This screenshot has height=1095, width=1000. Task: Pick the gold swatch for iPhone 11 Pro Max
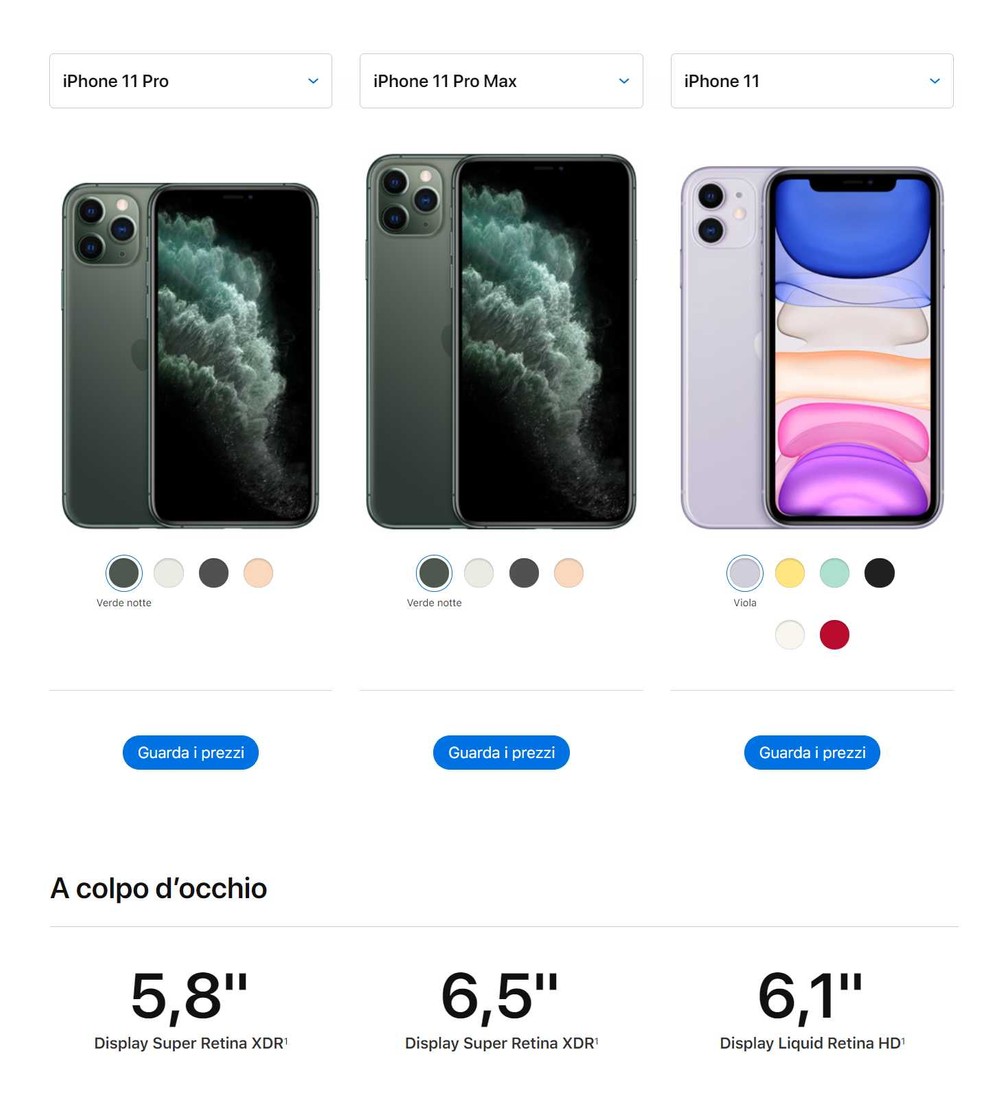(569, 573)
